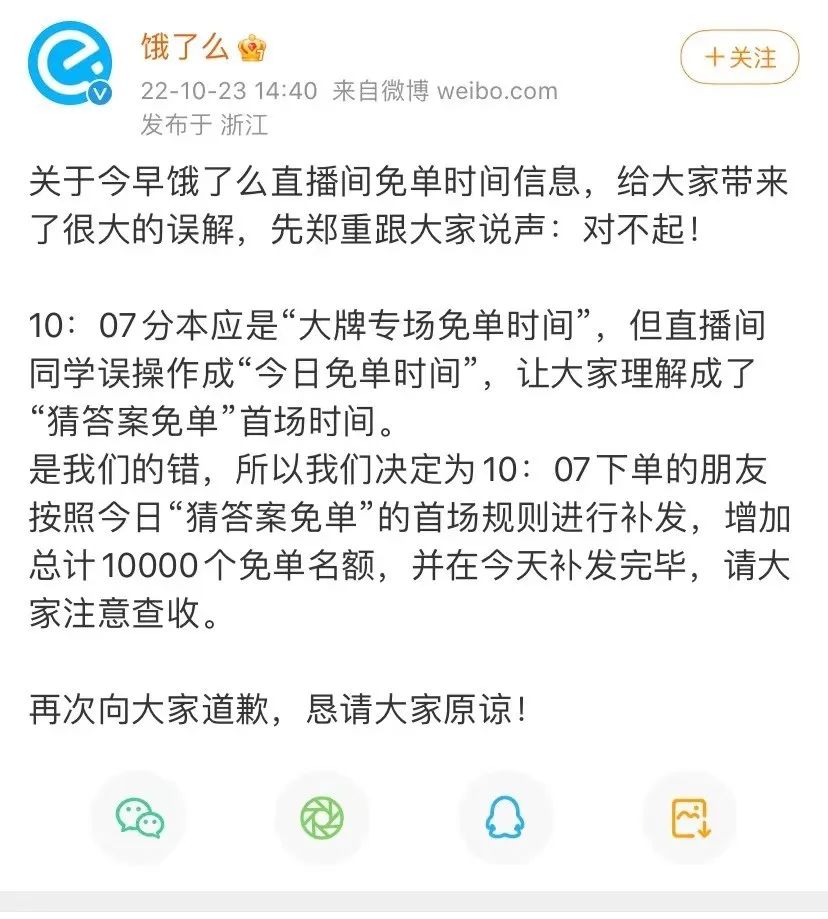Image resolution: width=828 pixels, height=919 pixels.
Task: Tap the 饿了么 username
Action: coord(185,46)
